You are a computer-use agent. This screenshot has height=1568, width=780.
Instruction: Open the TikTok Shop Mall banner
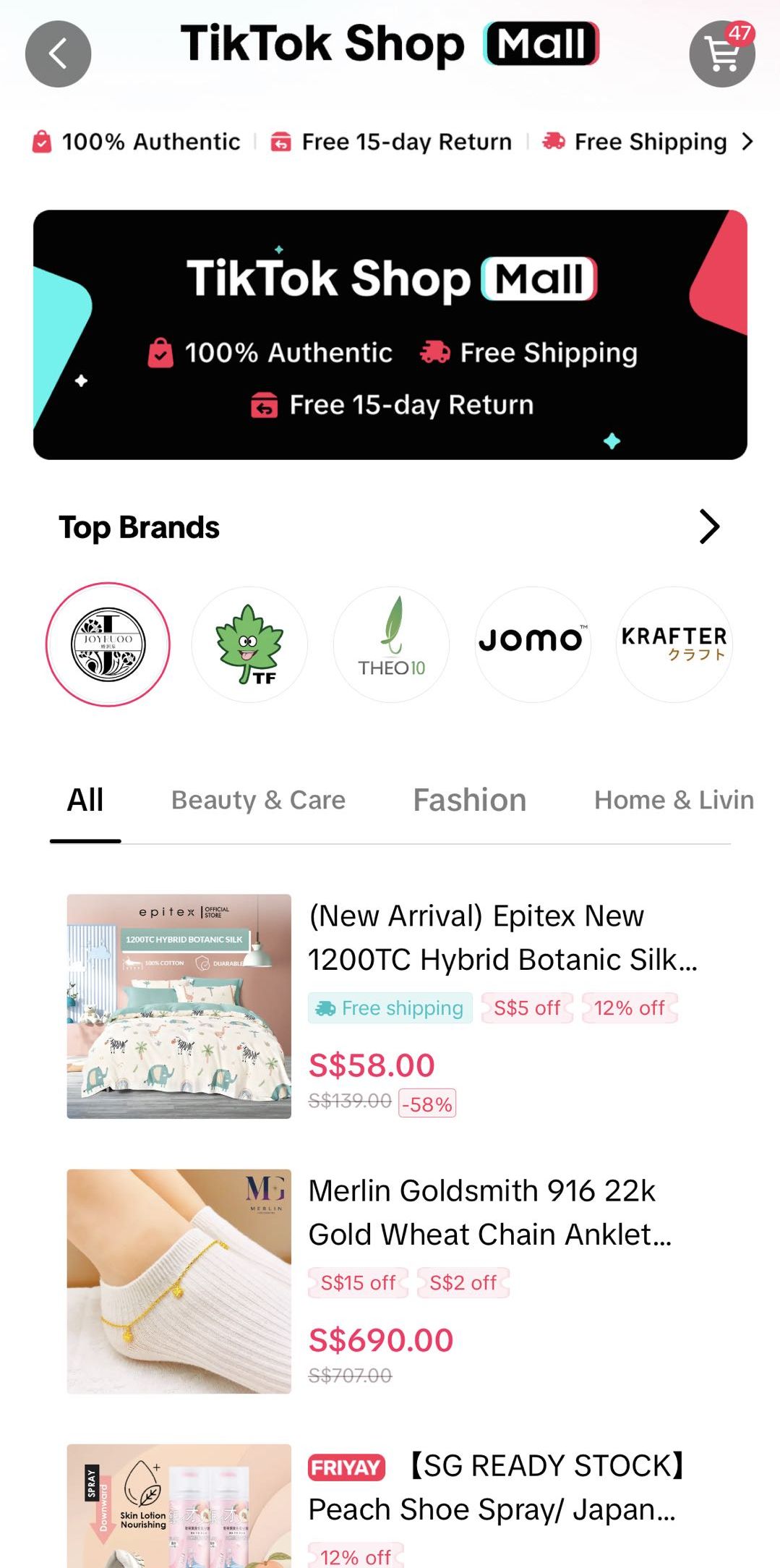[x=390, y=334]
